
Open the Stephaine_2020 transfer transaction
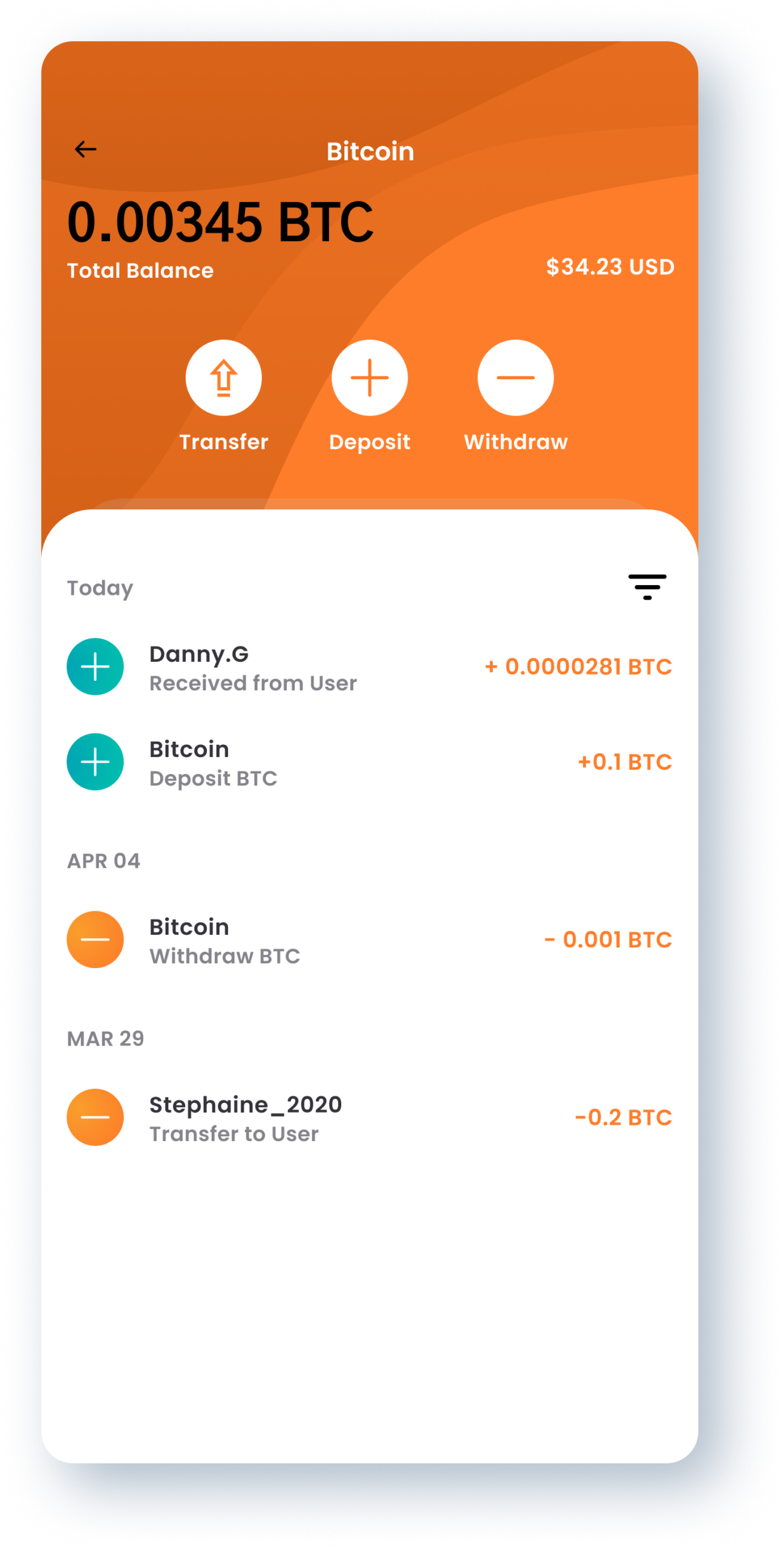tap(369, 1118)
